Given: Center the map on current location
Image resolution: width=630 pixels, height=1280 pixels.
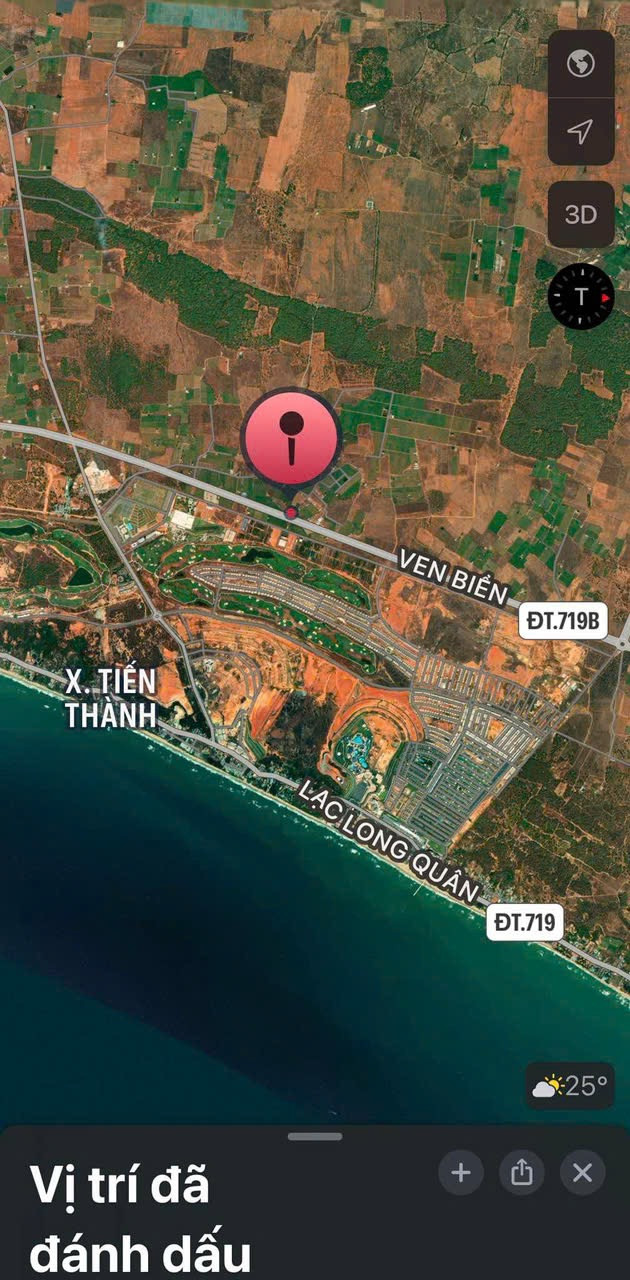Looking at the screenshot, I should tap(581, 131).
